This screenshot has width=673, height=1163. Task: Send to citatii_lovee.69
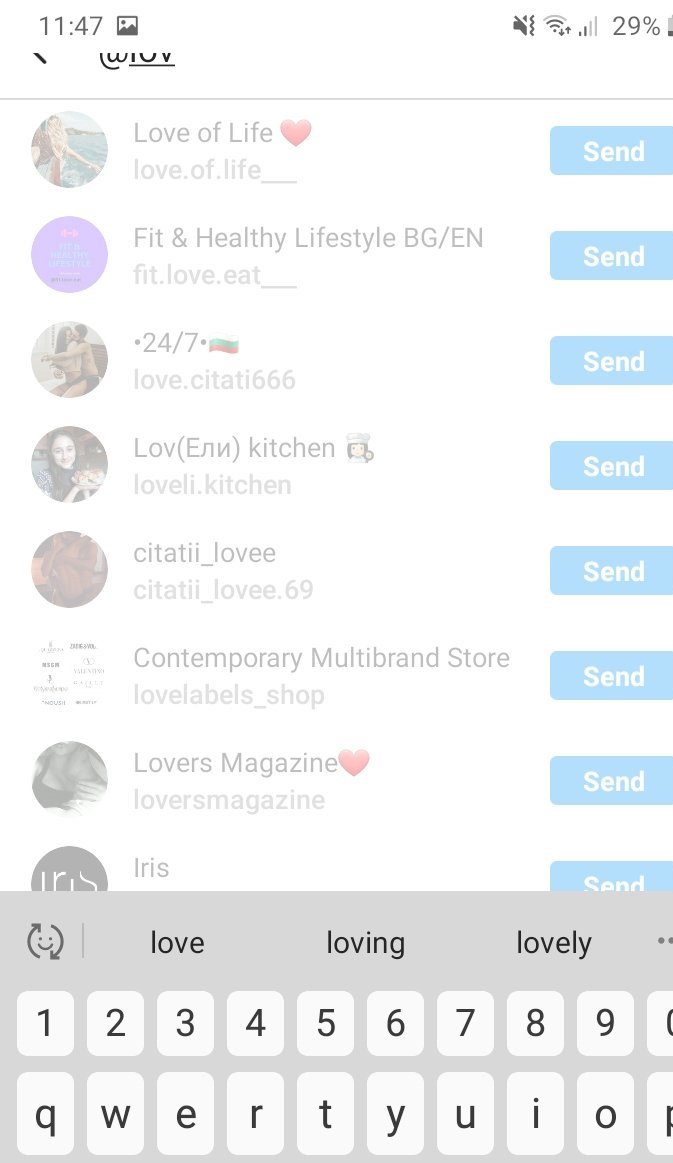tap(612, 571)
